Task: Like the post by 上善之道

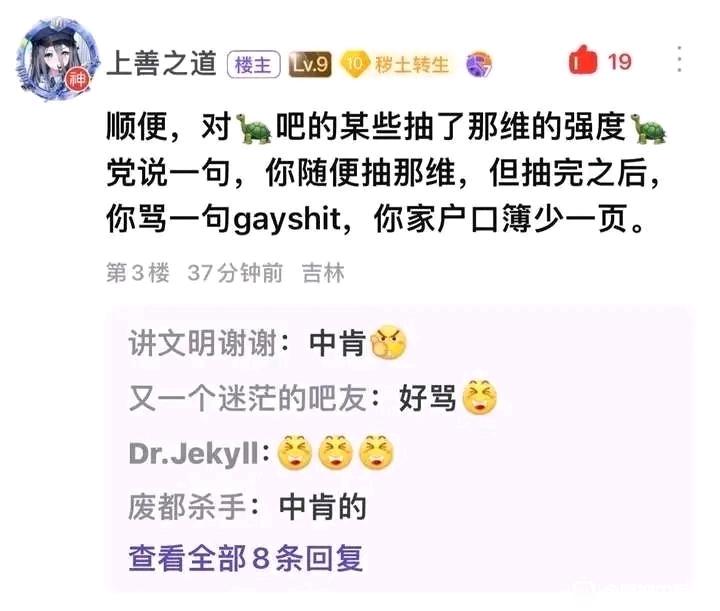Action: [x=583, y=62]
